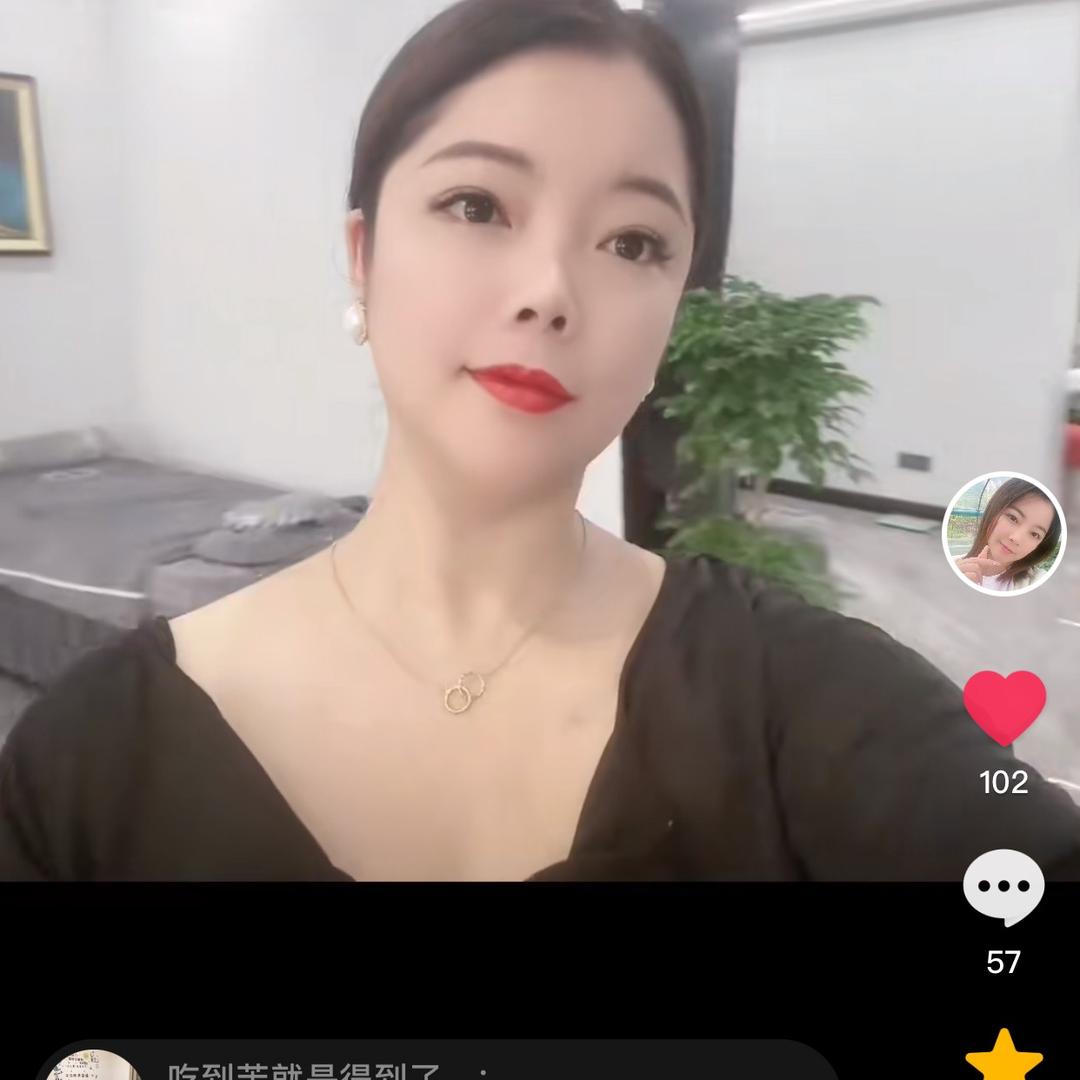This screenshot has width=1080, height=1080.
Task: Like the video with the heart icon
Action: coord(1004,707)
